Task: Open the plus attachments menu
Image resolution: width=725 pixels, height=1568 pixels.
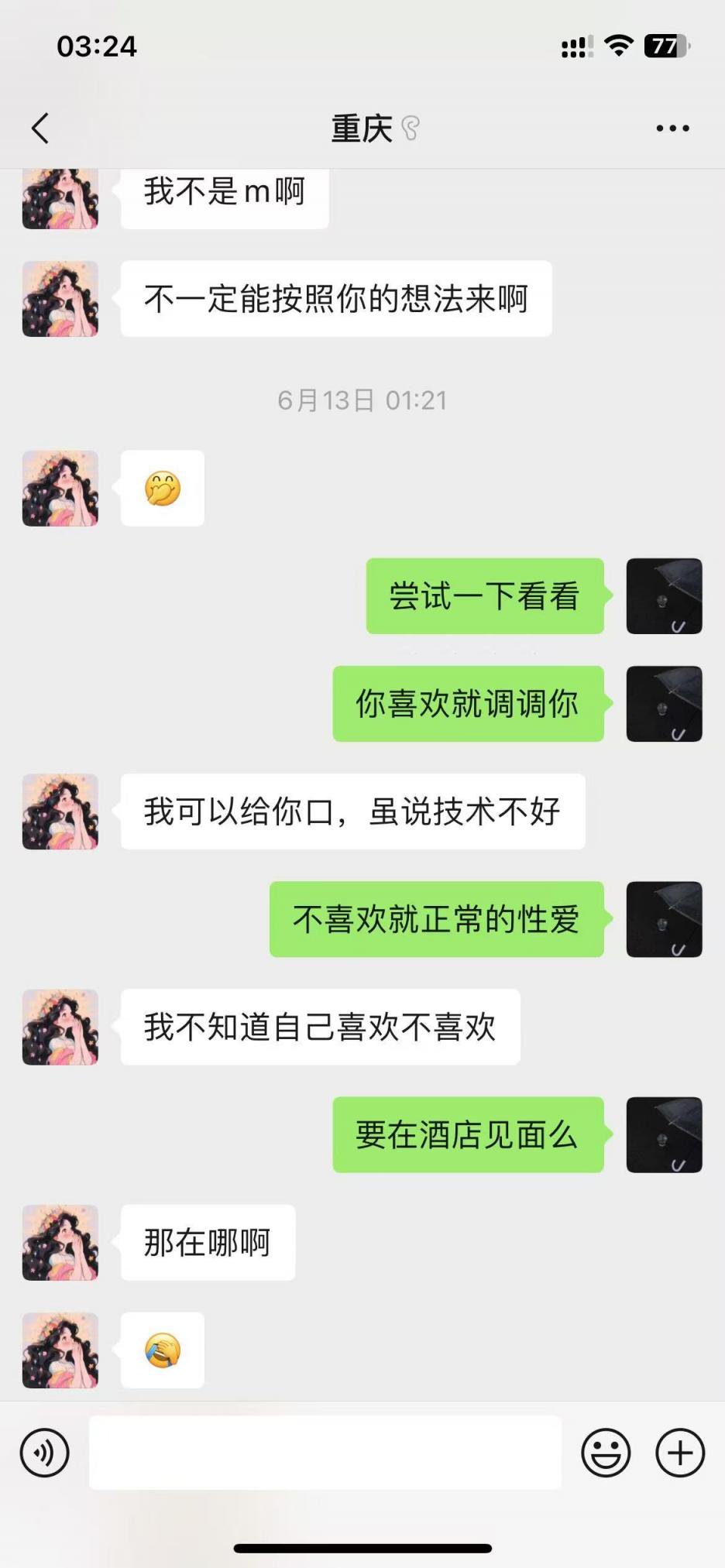Action: (680, 1453)
